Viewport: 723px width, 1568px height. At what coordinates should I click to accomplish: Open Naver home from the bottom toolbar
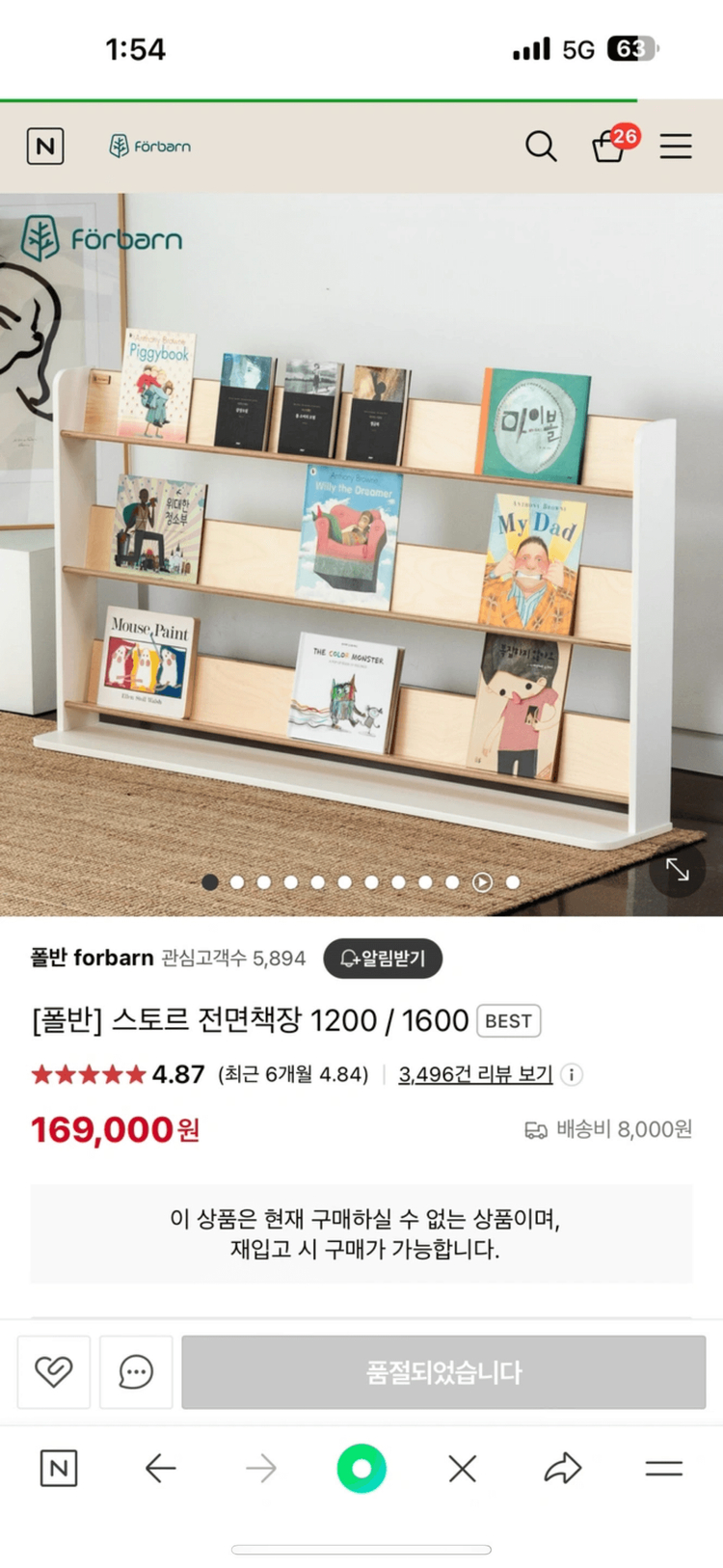click(59, 1469)
